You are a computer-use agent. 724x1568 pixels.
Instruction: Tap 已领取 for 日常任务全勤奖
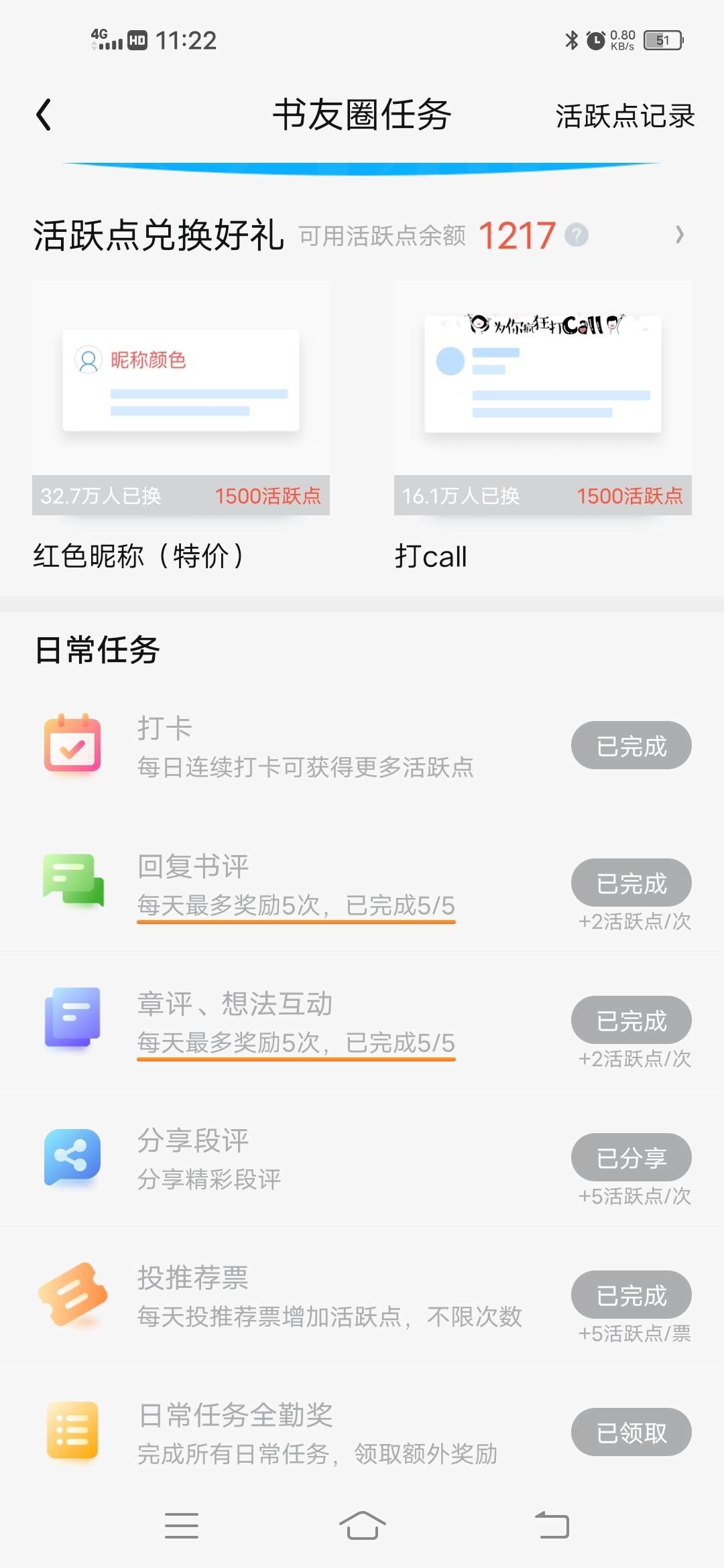coord(631,1432)
